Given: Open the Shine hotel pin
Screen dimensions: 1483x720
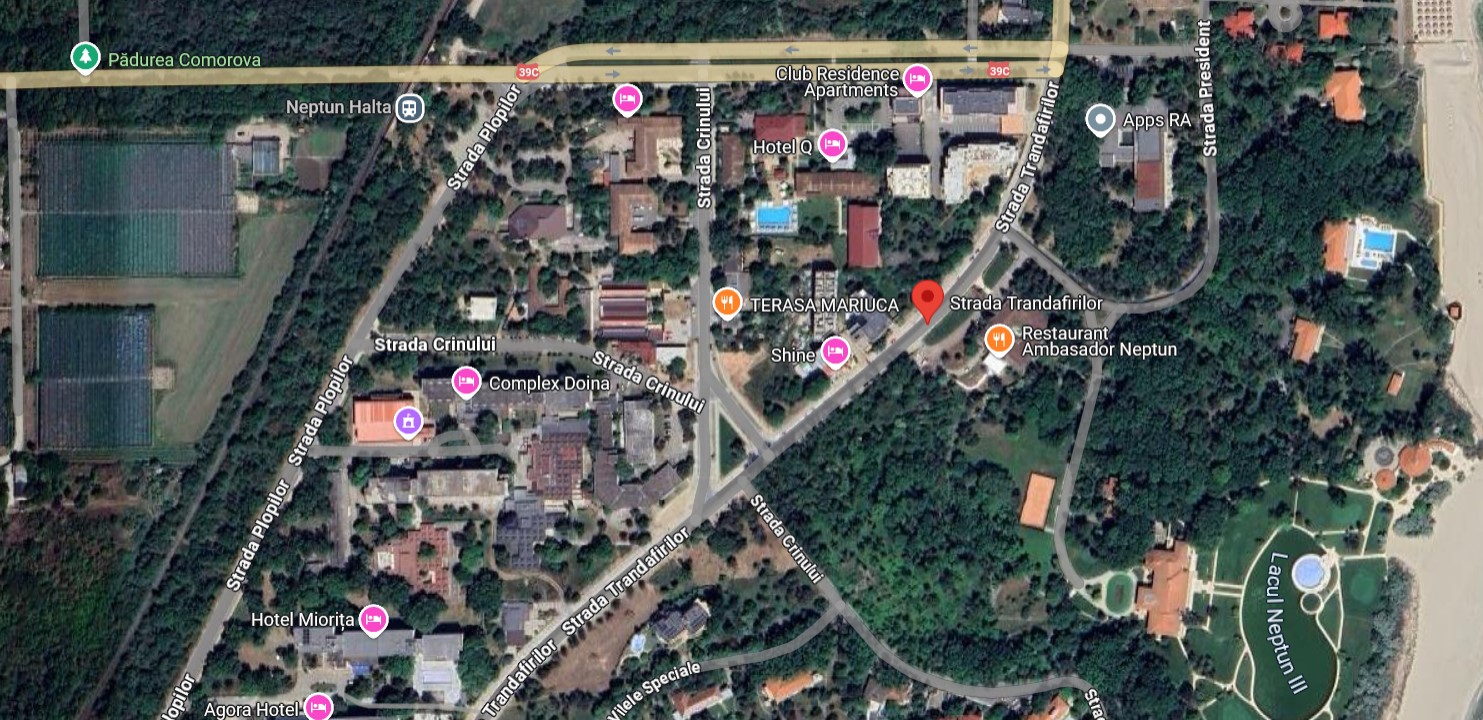Looking at the screenshot, I should pos(835,351).
